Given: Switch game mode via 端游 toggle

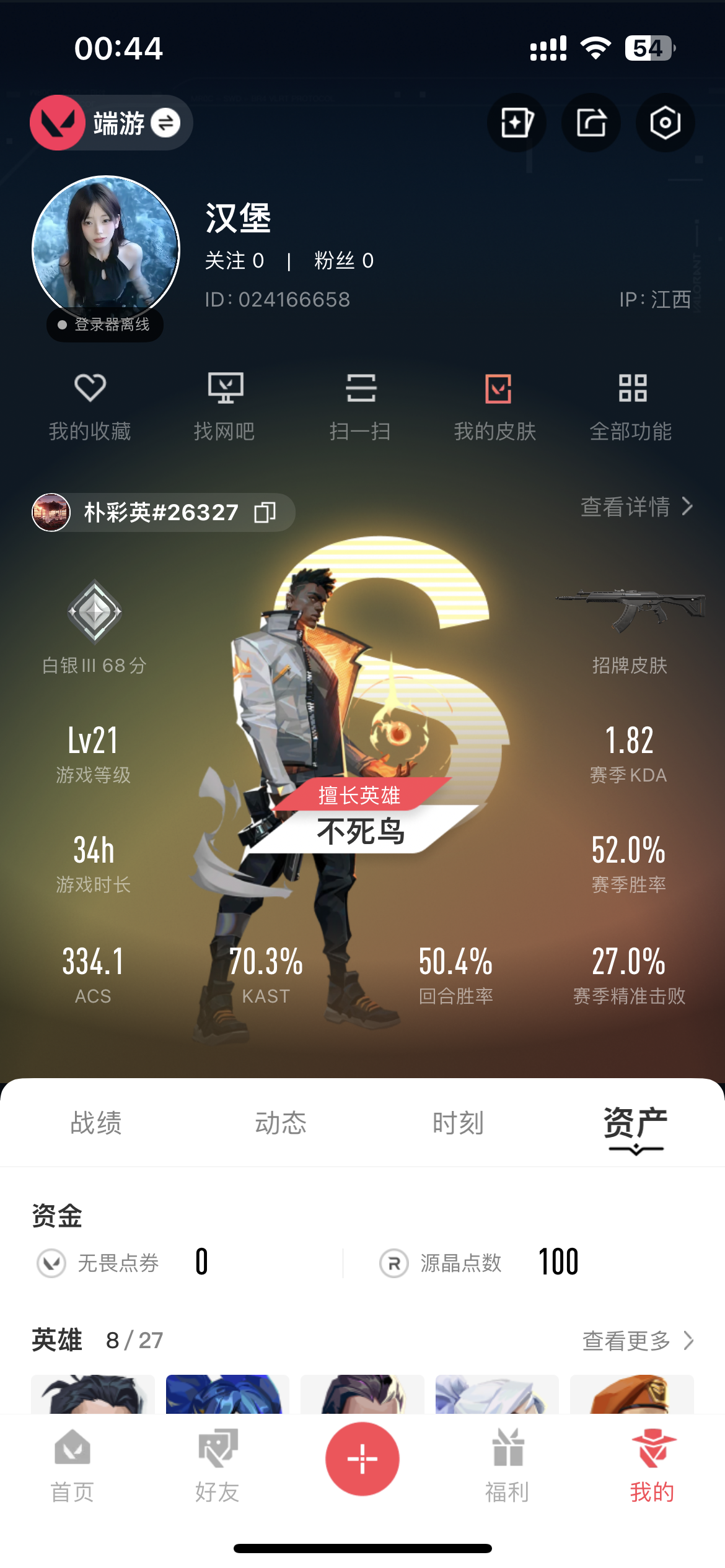Looking at the screenshot, I should 165,123.
